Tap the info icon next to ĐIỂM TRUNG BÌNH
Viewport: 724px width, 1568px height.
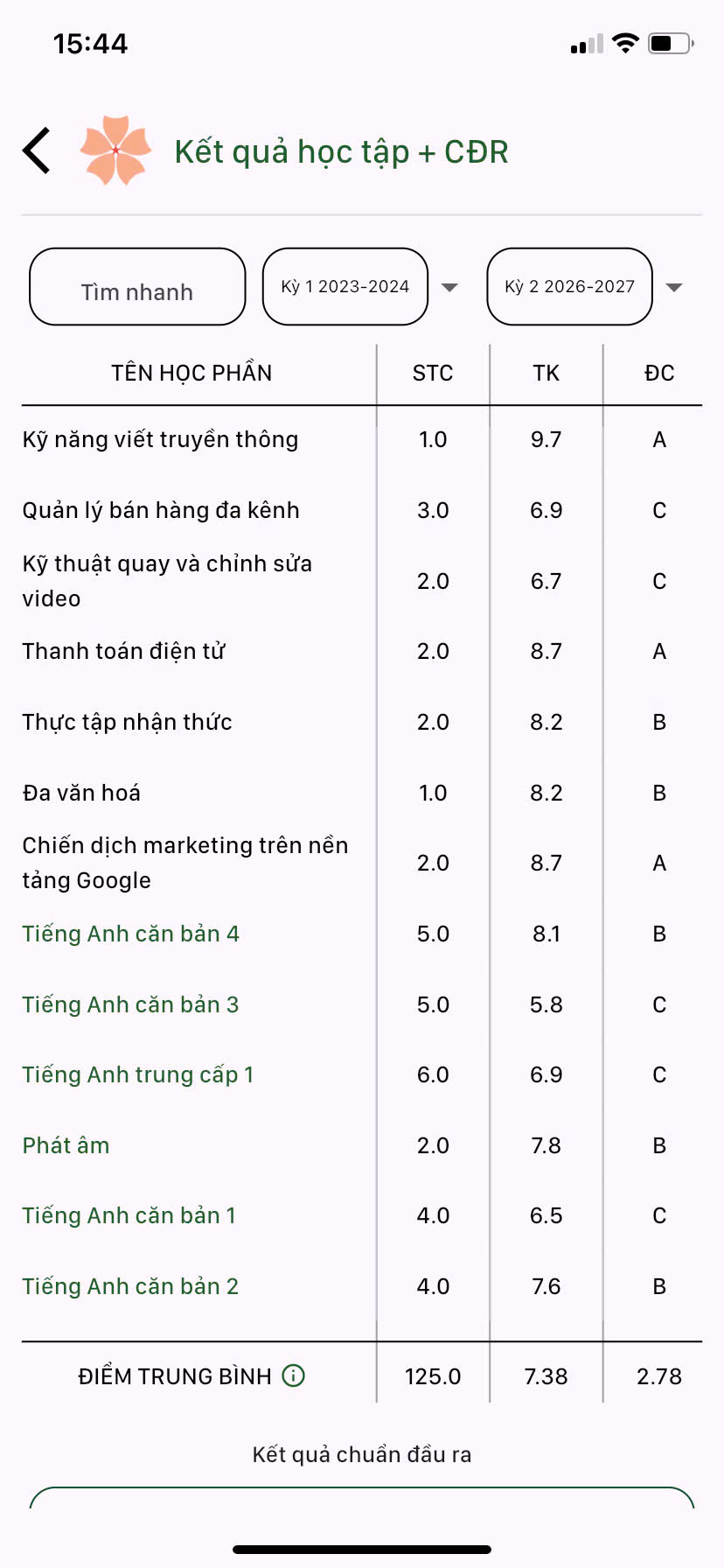294,1375
